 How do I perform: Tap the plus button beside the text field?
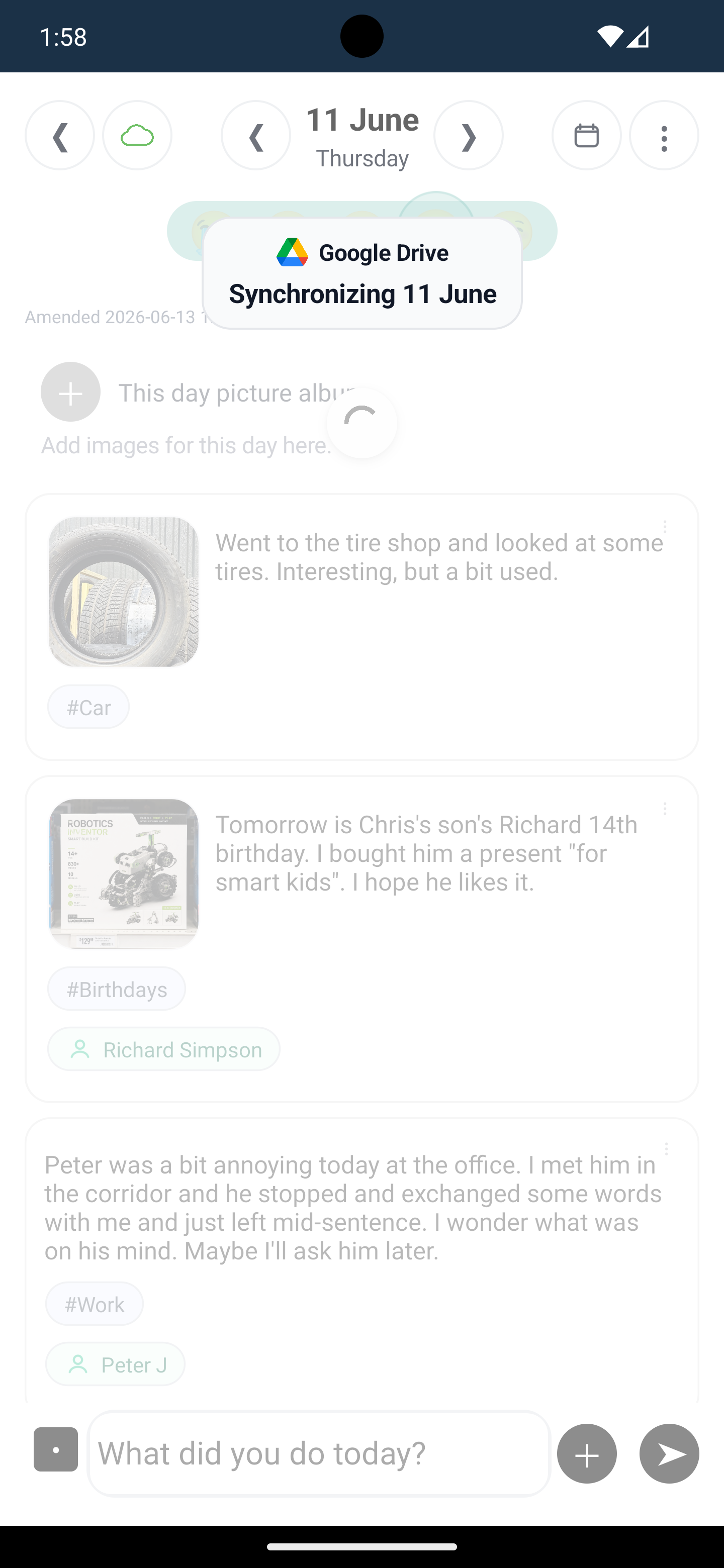click(x=587, y=1453)
